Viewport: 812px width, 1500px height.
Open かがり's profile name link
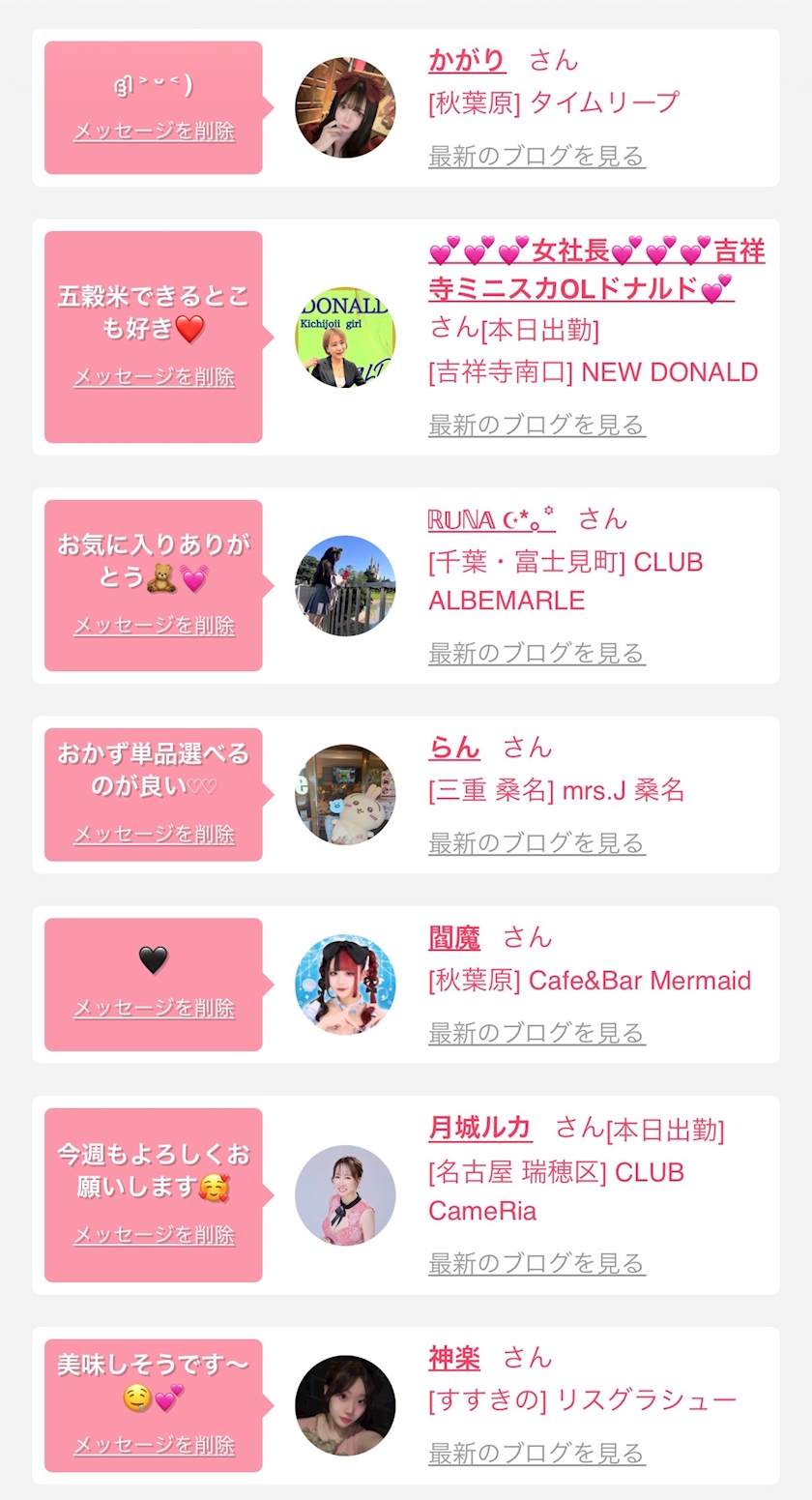[467, 60]
